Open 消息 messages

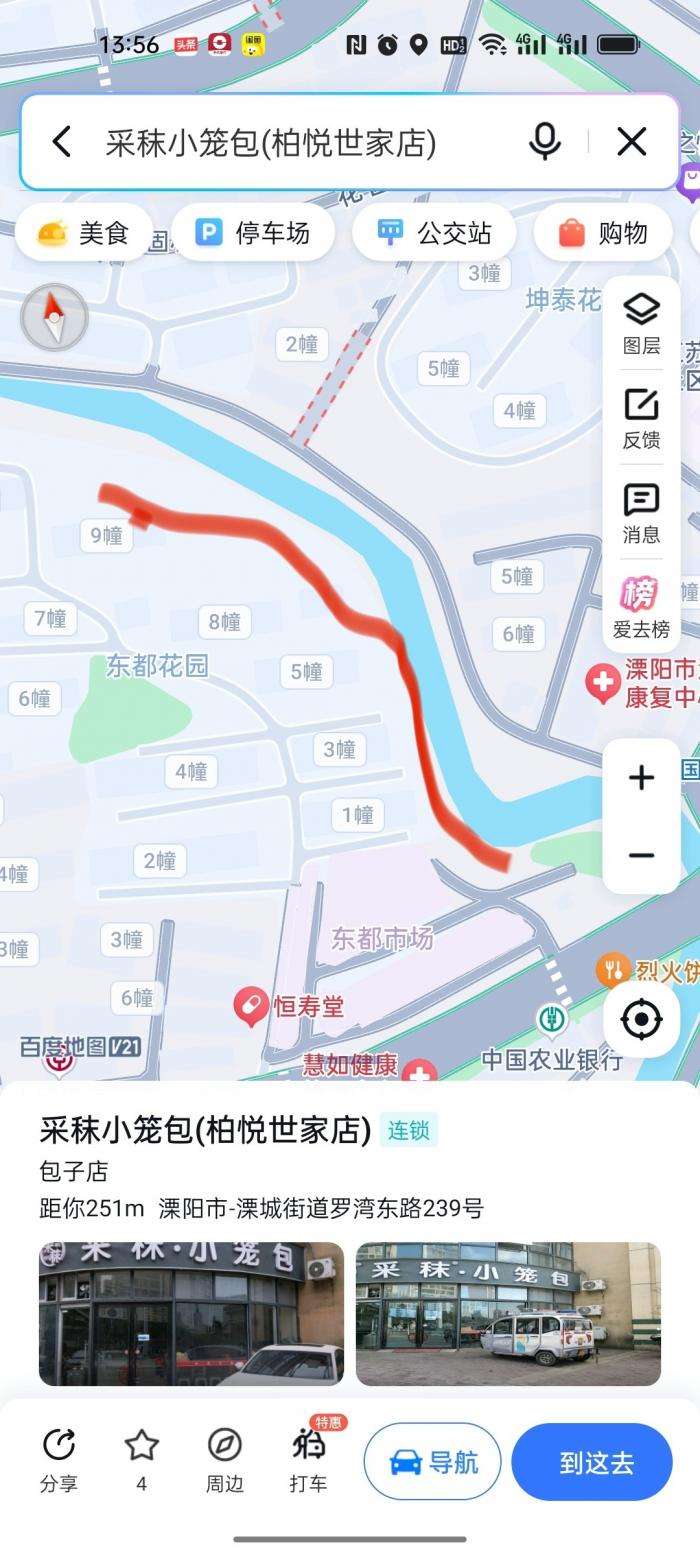pyautogui.click(x=641, y=513)
